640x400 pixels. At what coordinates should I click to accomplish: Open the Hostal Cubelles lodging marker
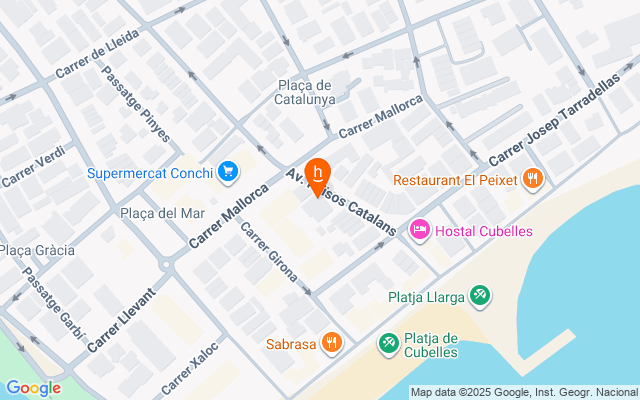pos(420,231)
